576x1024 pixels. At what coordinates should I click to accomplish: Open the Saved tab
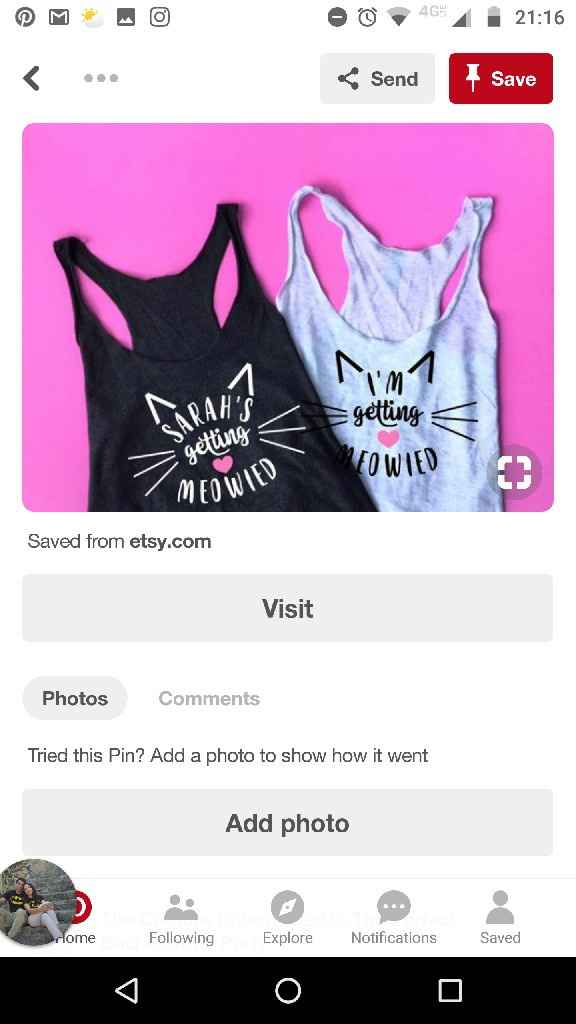(500, 920)
